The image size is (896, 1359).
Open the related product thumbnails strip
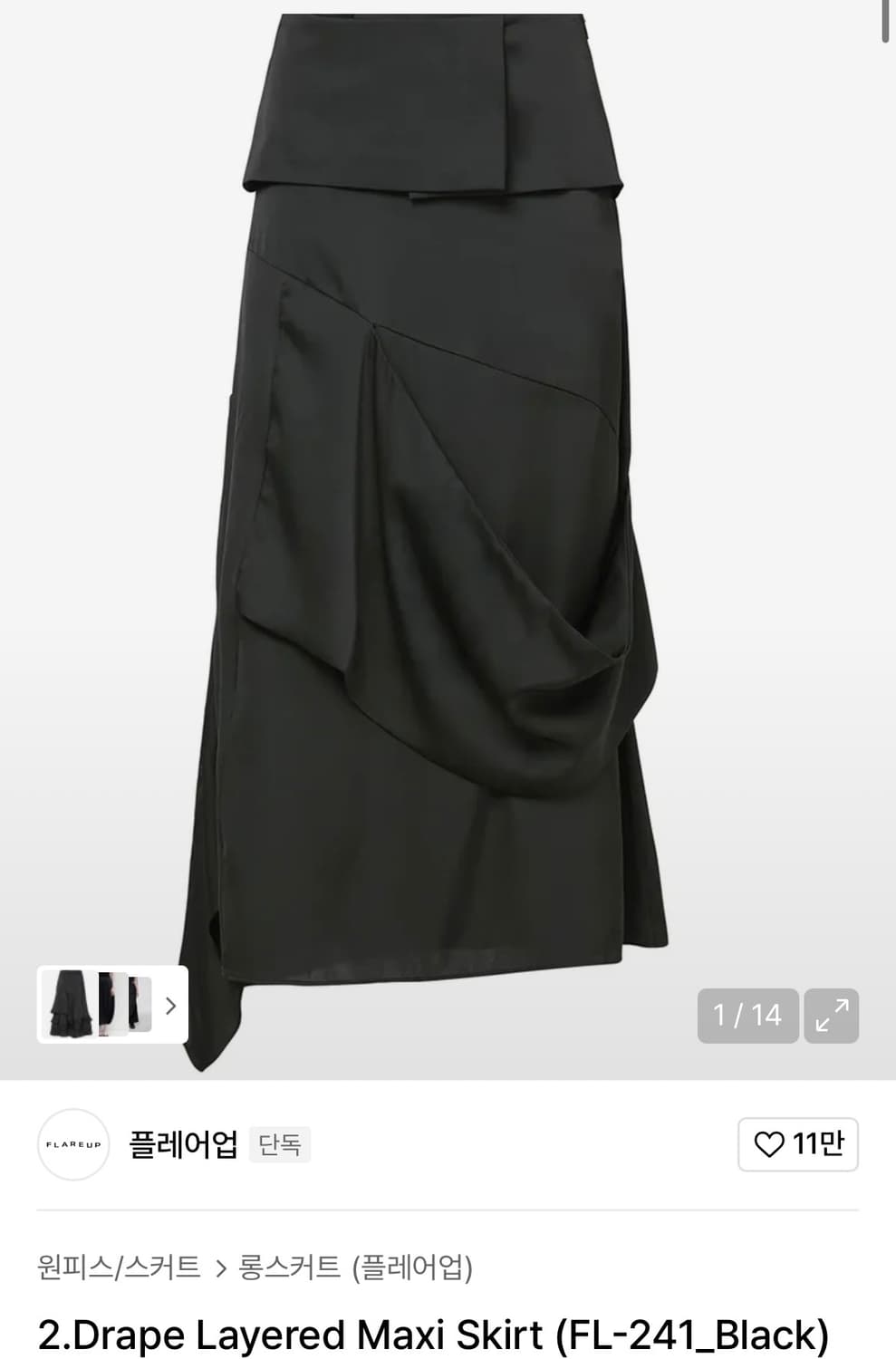[112, 1005]
